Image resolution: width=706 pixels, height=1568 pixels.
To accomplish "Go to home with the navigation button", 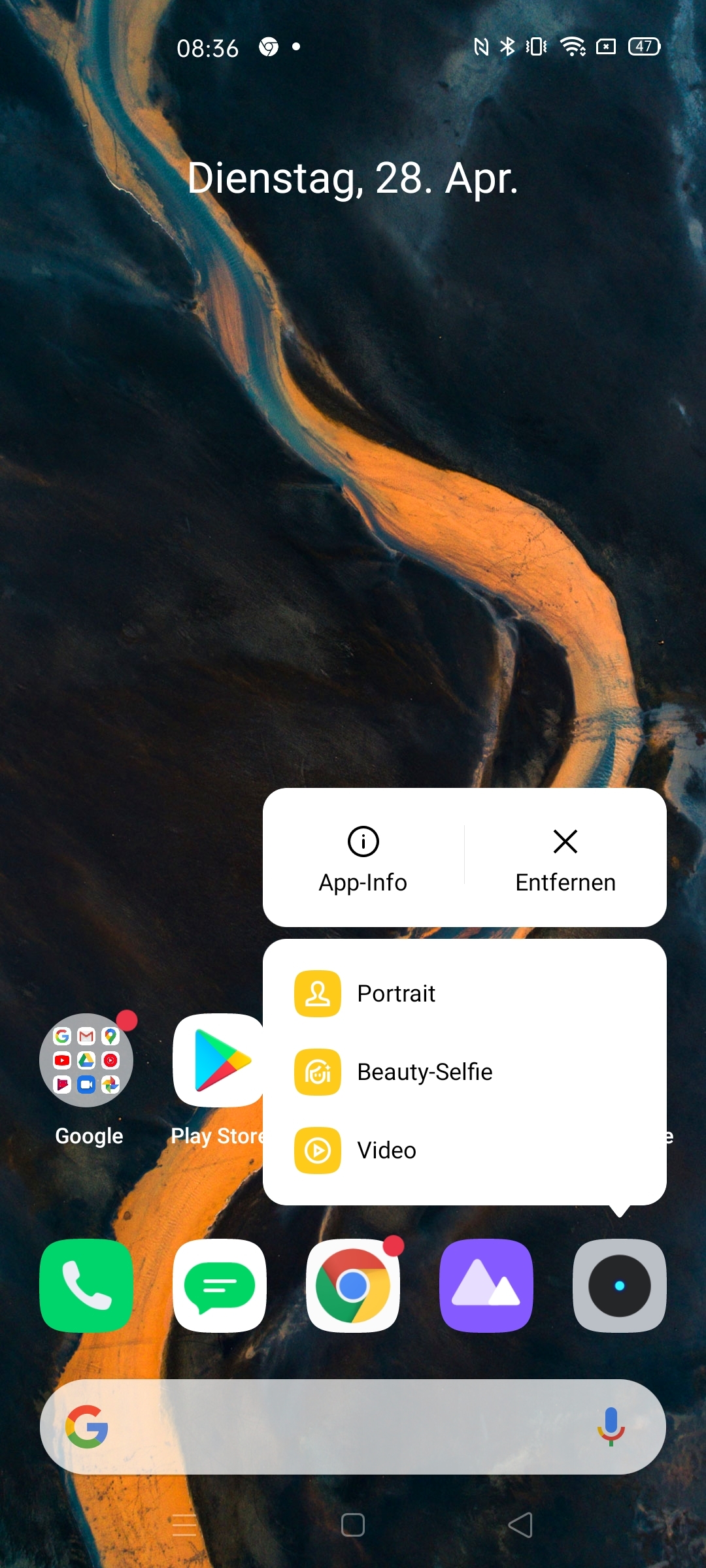I will [x=353, y=1526].
